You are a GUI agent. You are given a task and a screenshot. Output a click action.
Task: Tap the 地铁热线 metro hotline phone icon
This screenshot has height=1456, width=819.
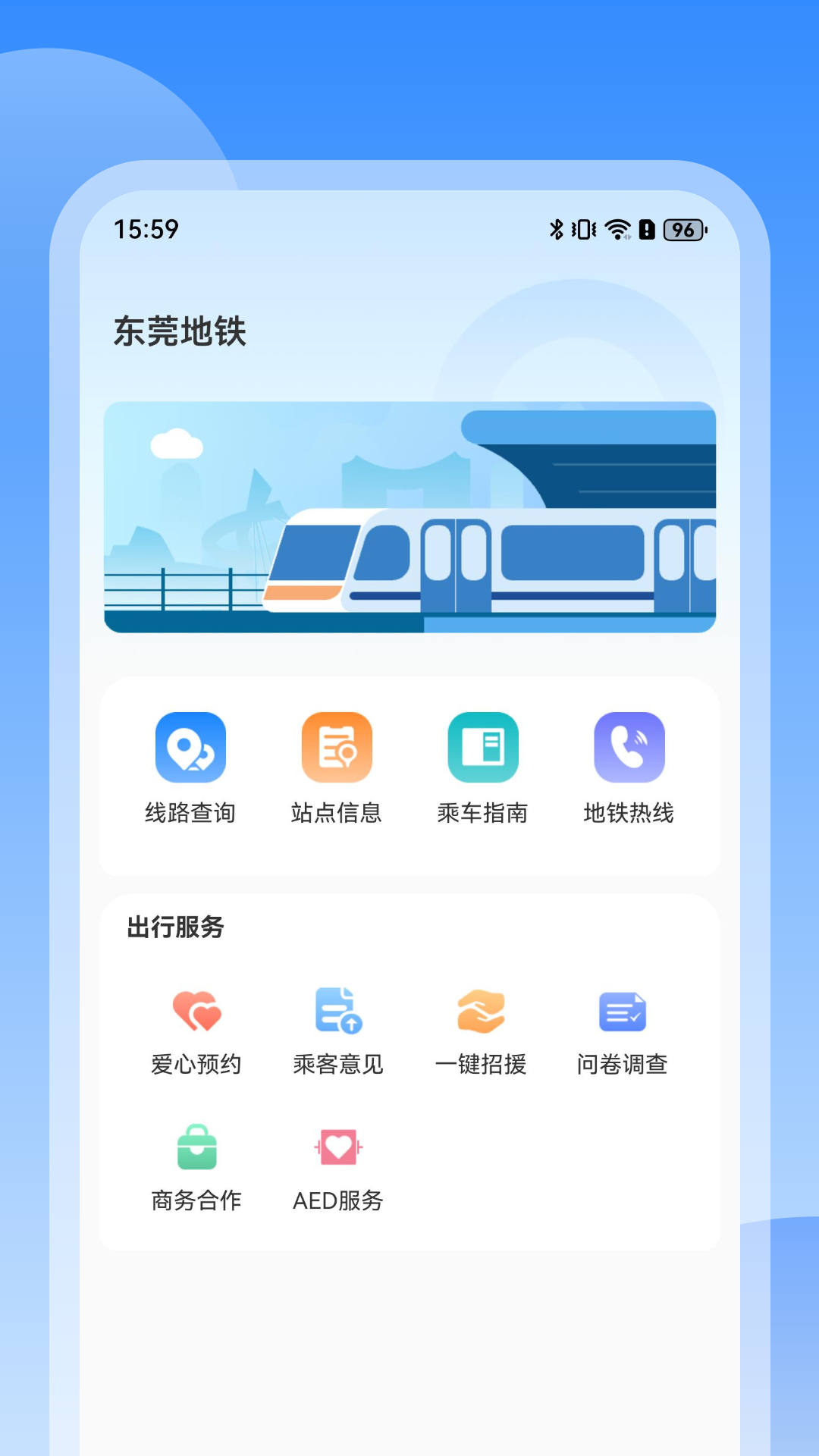(628, 748)
